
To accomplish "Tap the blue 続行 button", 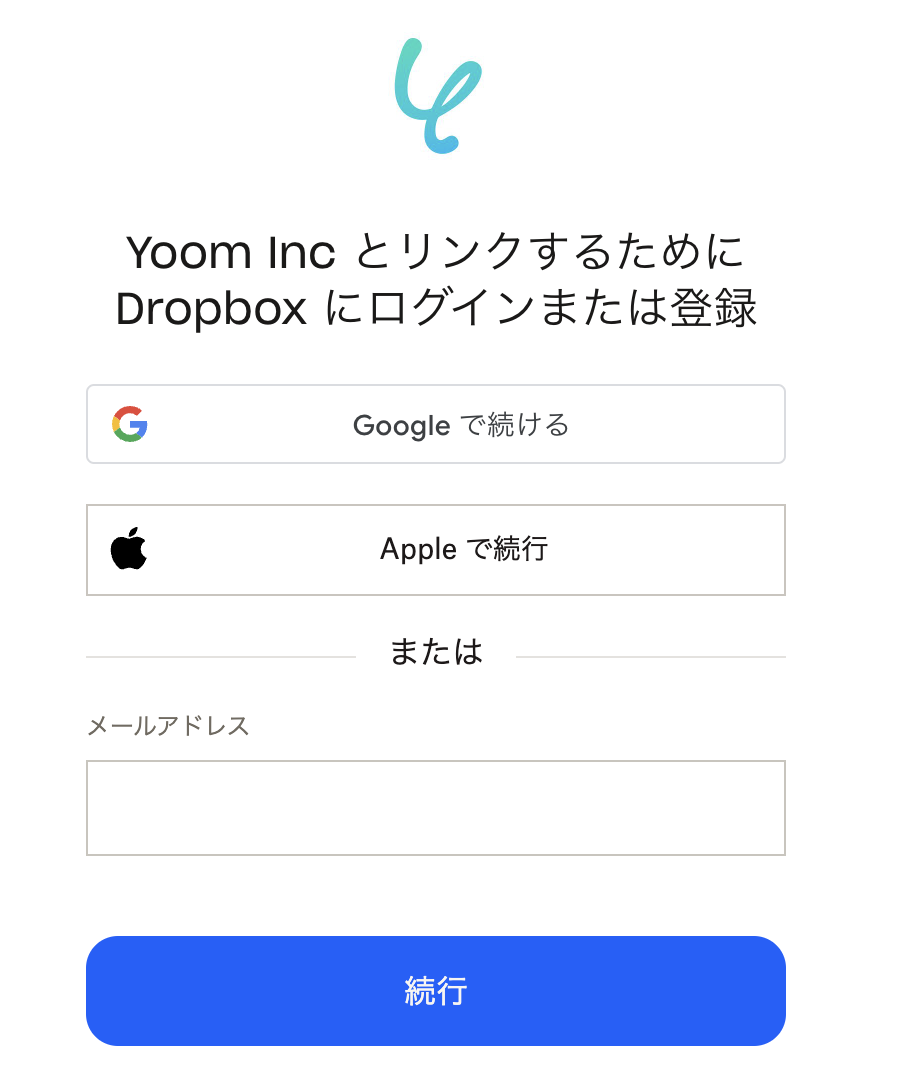I will click(x=436, y=991).
